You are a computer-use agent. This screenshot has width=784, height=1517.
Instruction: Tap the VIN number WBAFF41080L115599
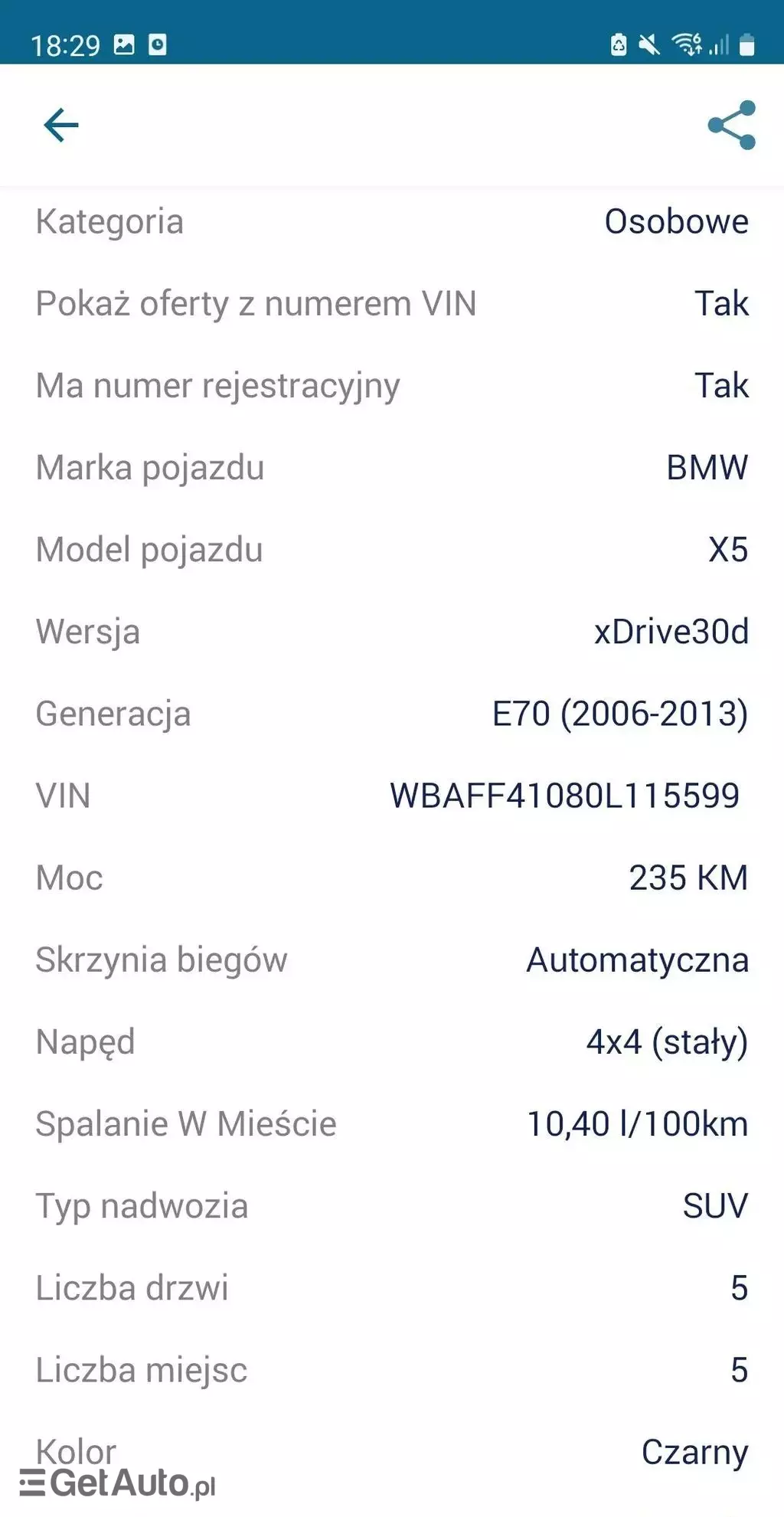(x=563, y=796)
